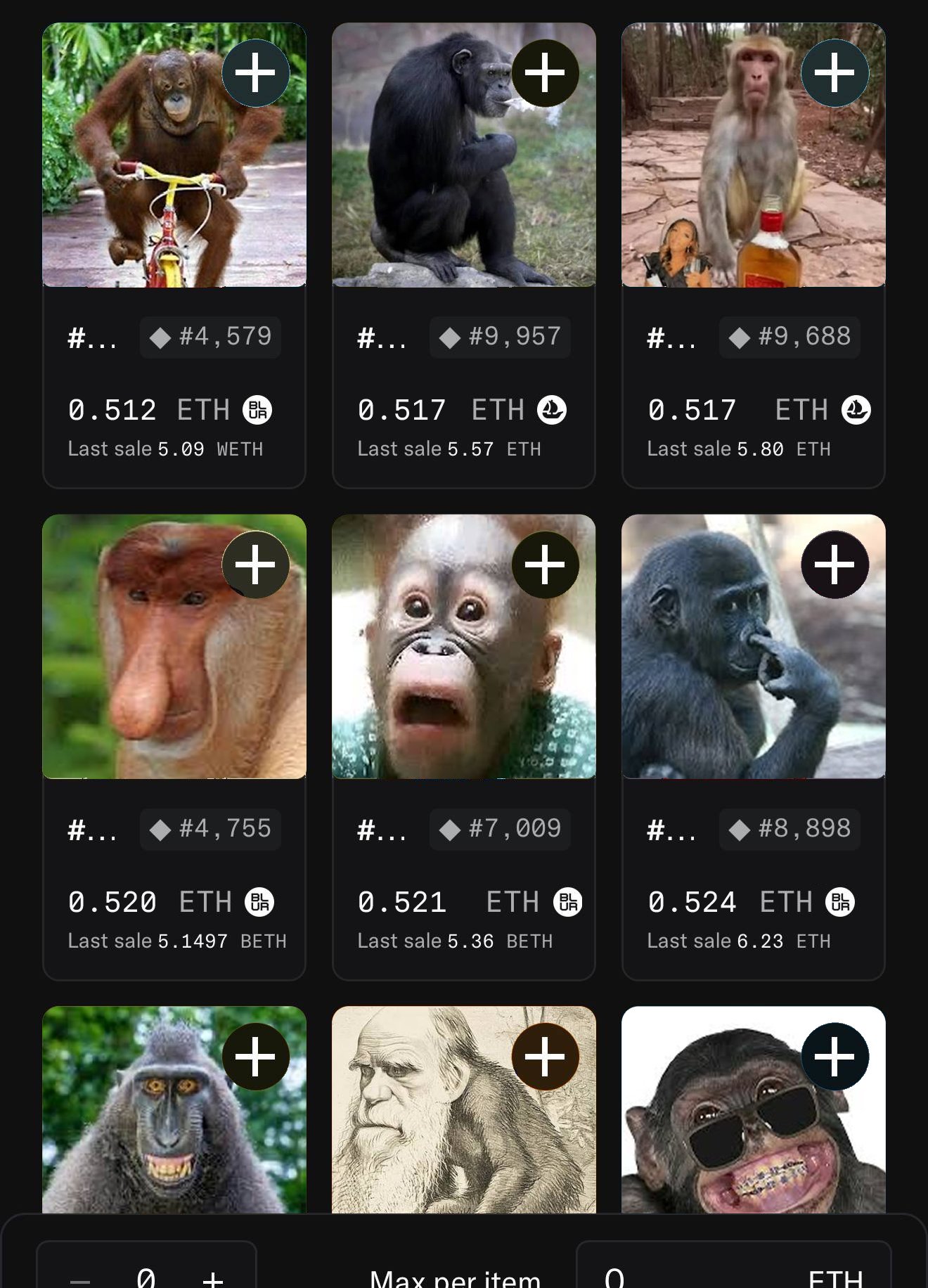Add the bearded ape sketch to cart
Image resolution: width=928 pixels, height=1288 pixels.
click(x=545, y=1056)
